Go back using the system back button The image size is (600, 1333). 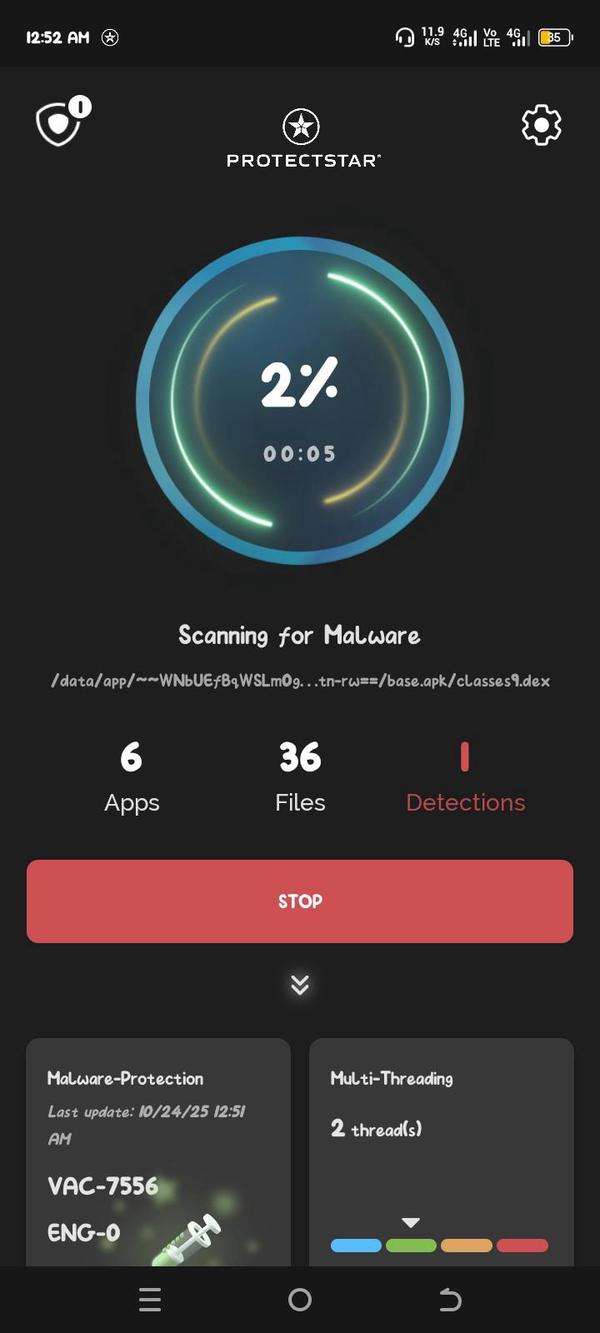[450, 1299]
